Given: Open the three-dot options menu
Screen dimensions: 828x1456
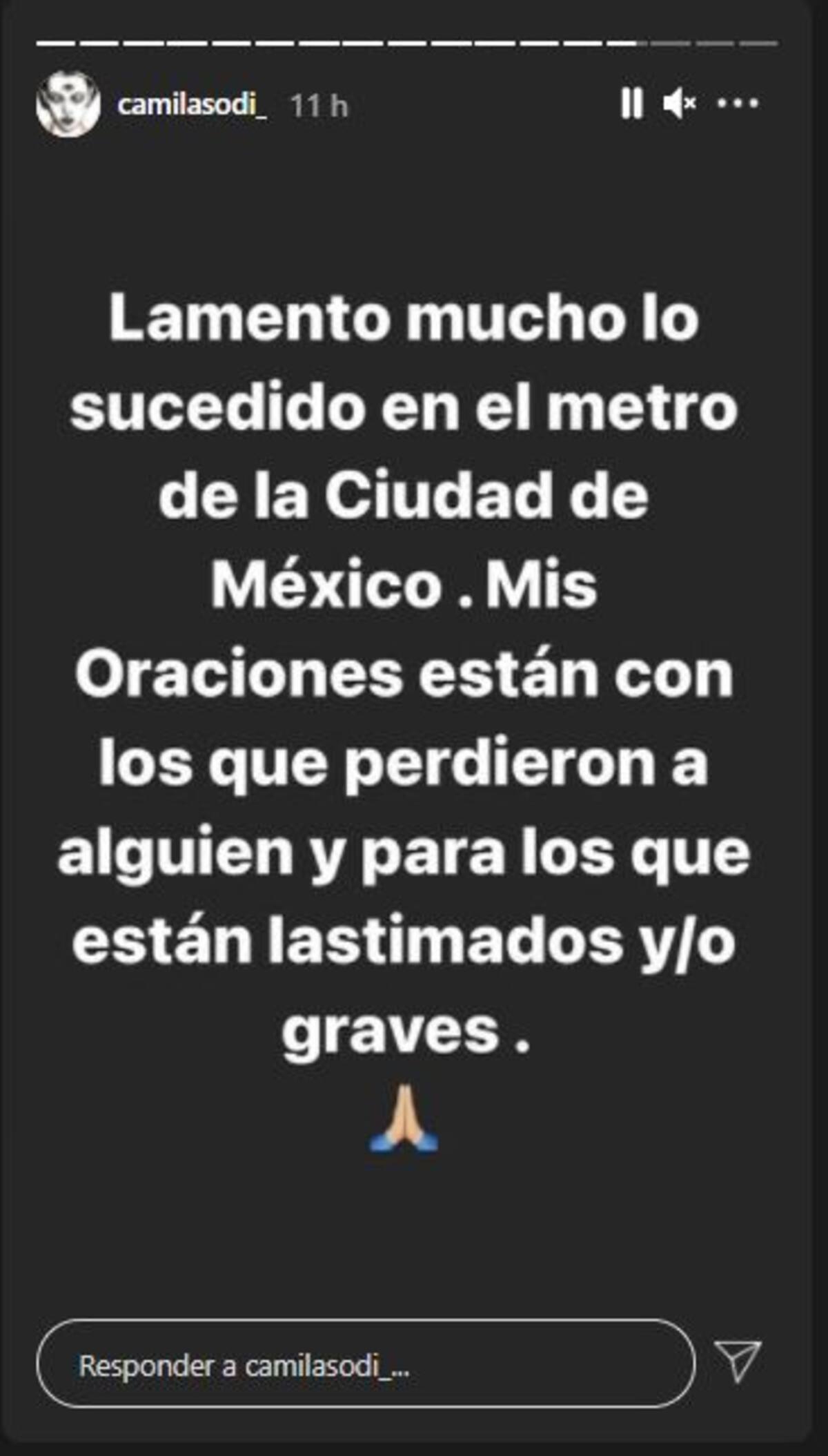Looking at the screenshot, I should (738, 104).
